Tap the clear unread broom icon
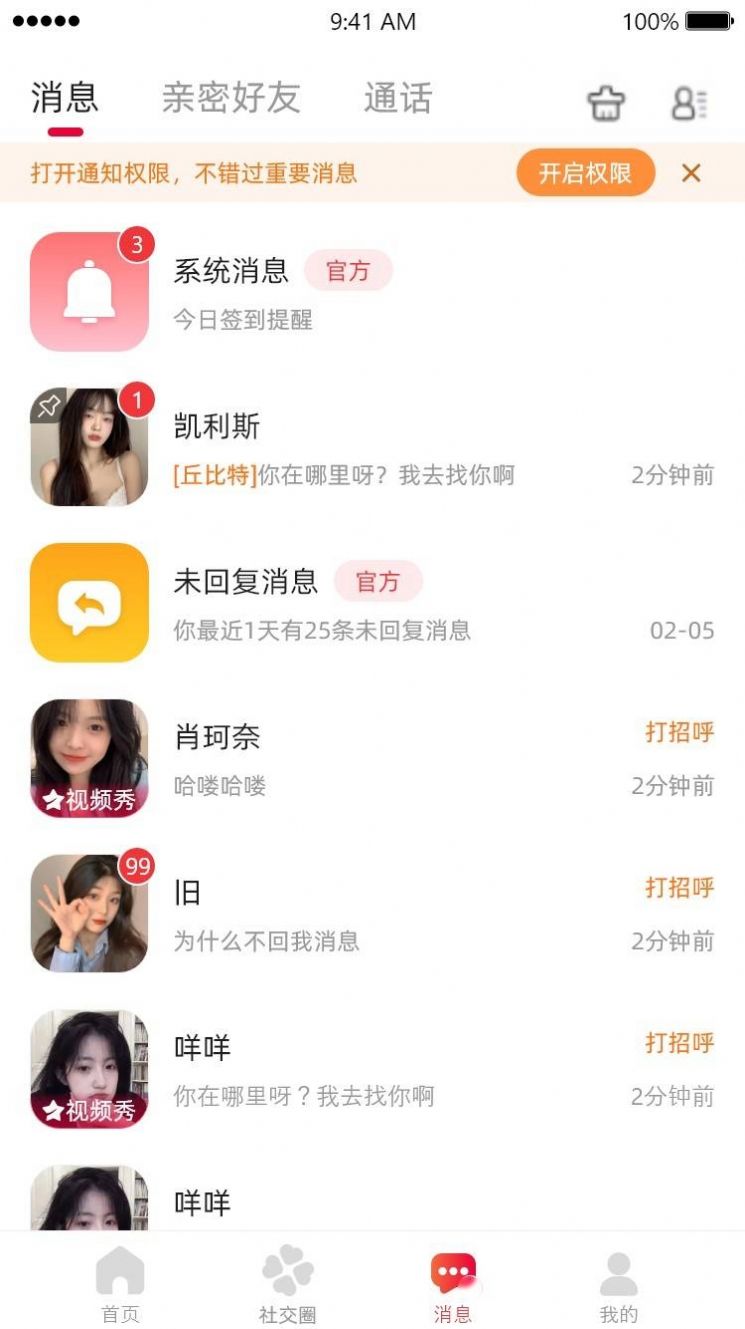Screen dimensions: 745x1329 606,102
